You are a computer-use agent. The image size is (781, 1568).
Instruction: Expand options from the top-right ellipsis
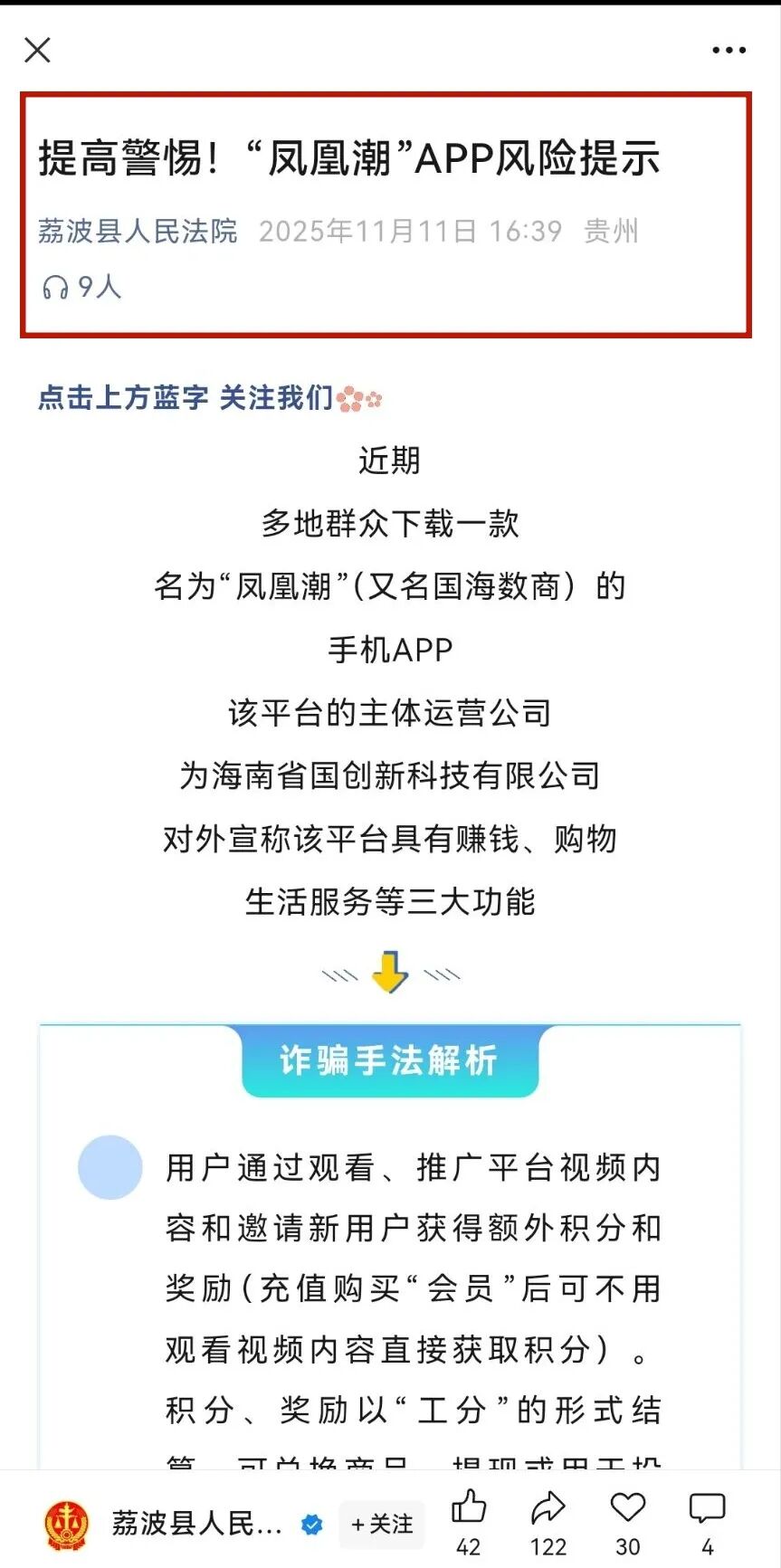(728, 50)
